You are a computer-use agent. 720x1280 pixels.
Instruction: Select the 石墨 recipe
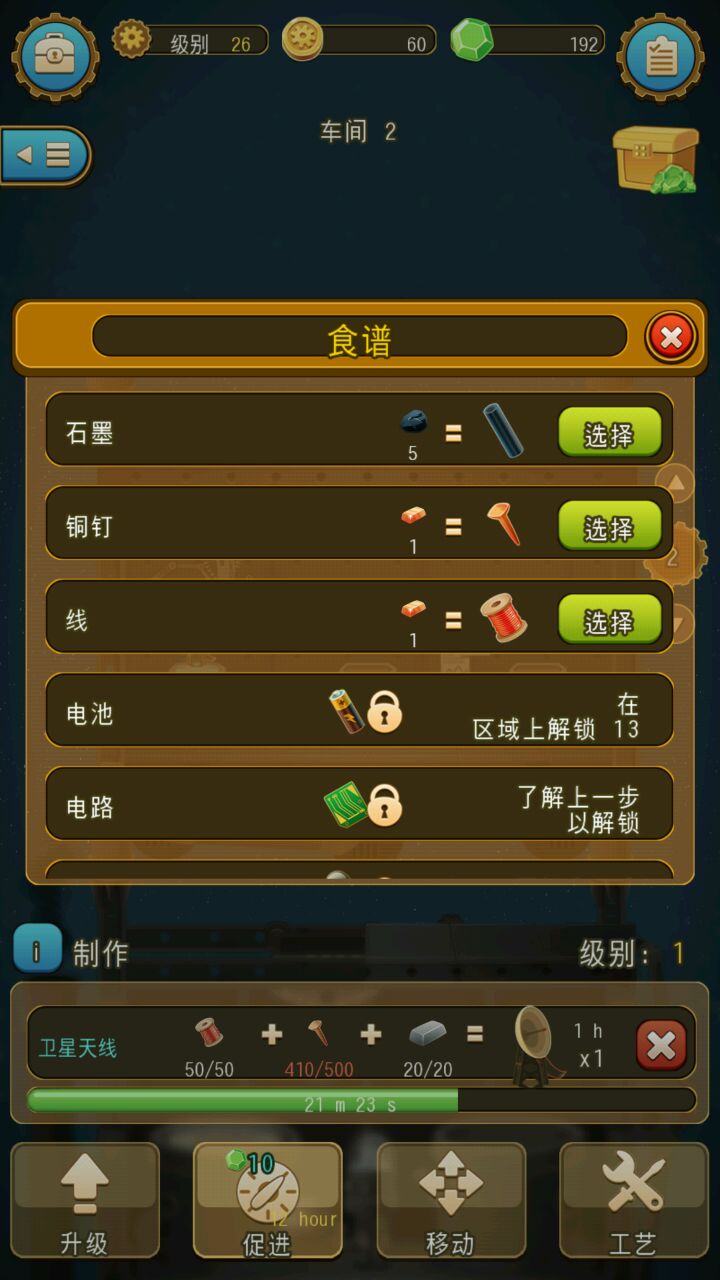609,433
